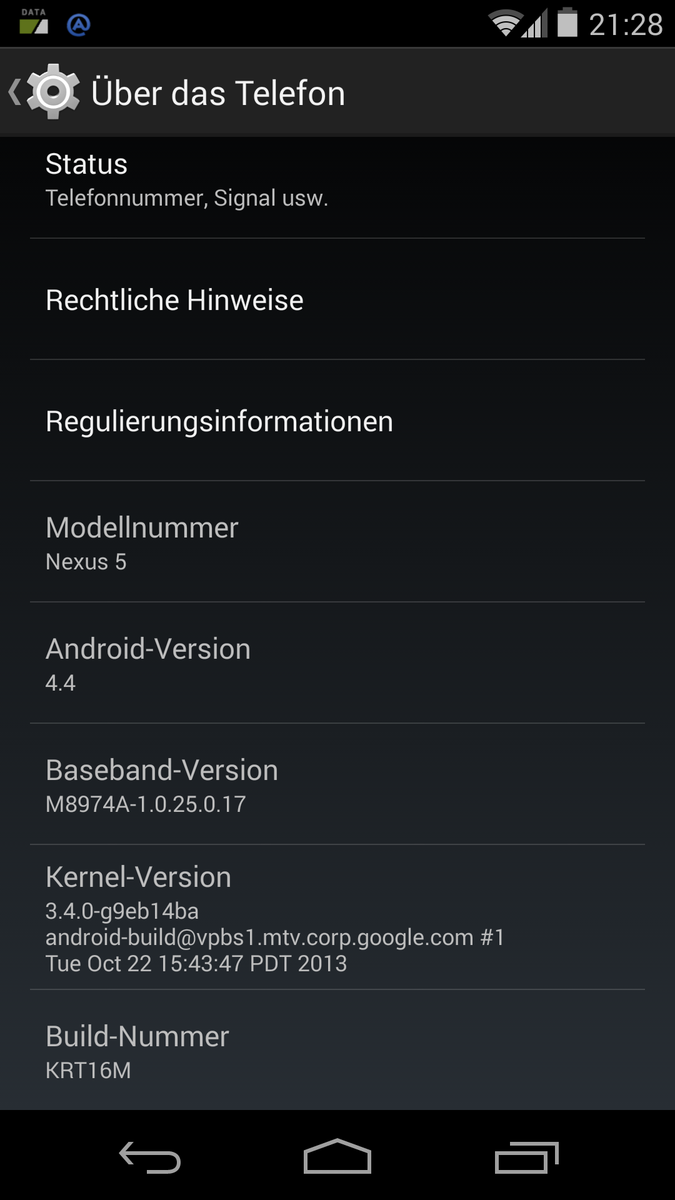Open Rechtliche Hinweise
Screen dimensions: 675x1200
[x=337, y=300]
